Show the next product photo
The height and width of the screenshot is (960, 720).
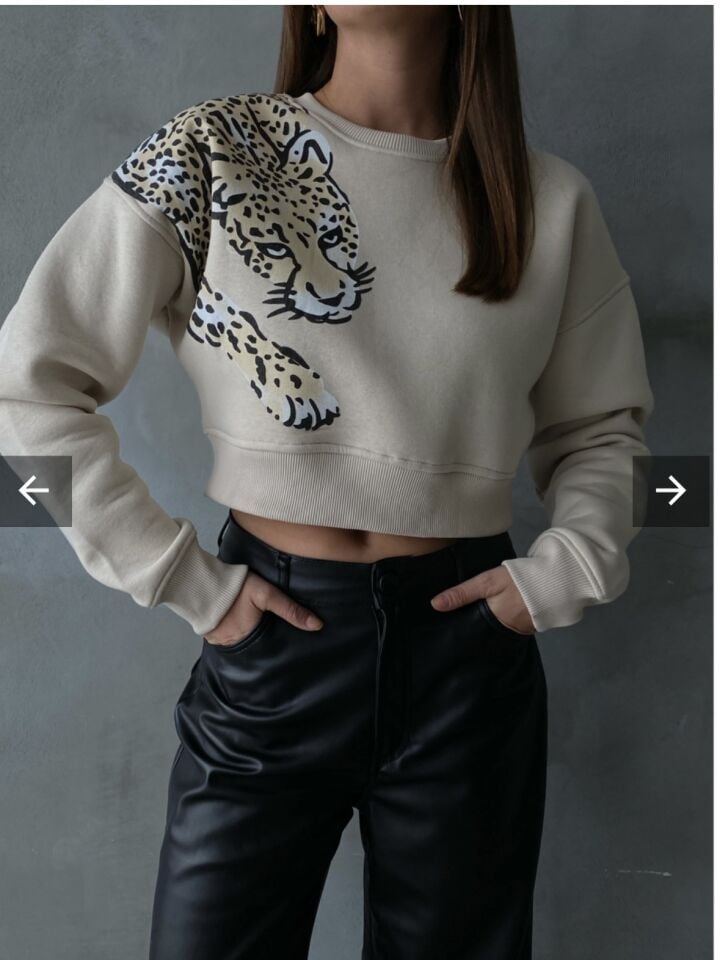(x=671, y=491)
